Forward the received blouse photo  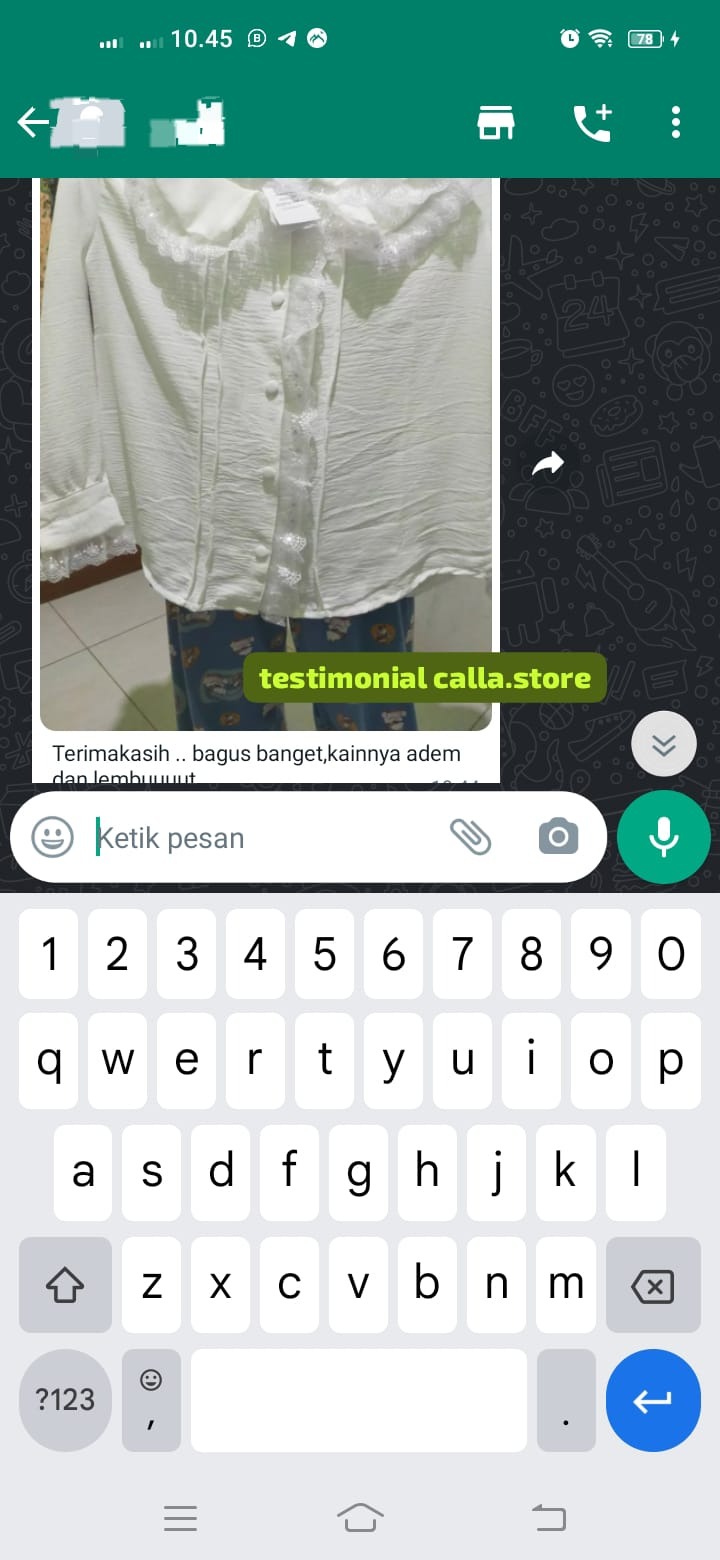[x=547, y=463]
